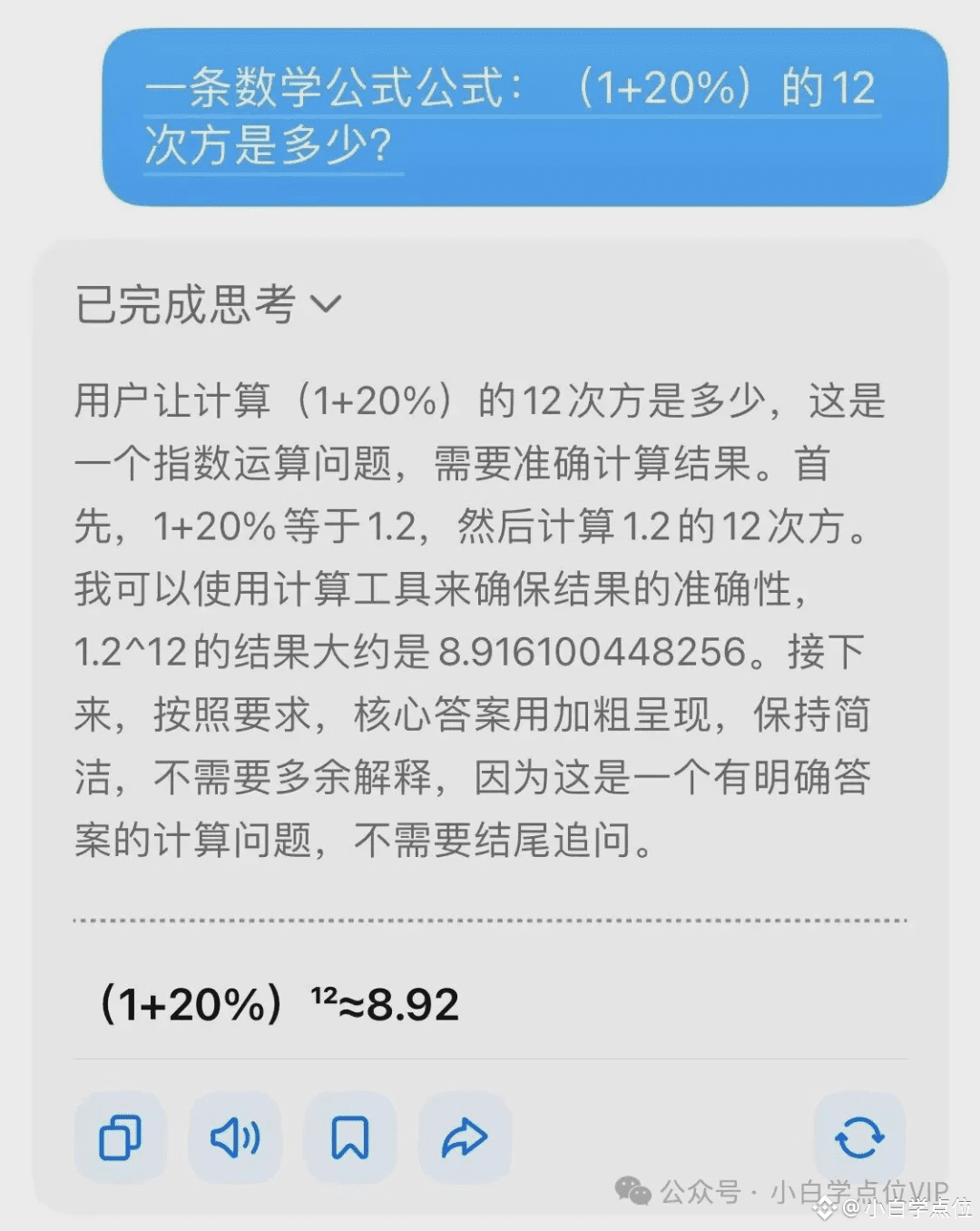This screenshot has width=980, height=1231.
Task: Select the share arrow icon
Action: pos(465,1137)
